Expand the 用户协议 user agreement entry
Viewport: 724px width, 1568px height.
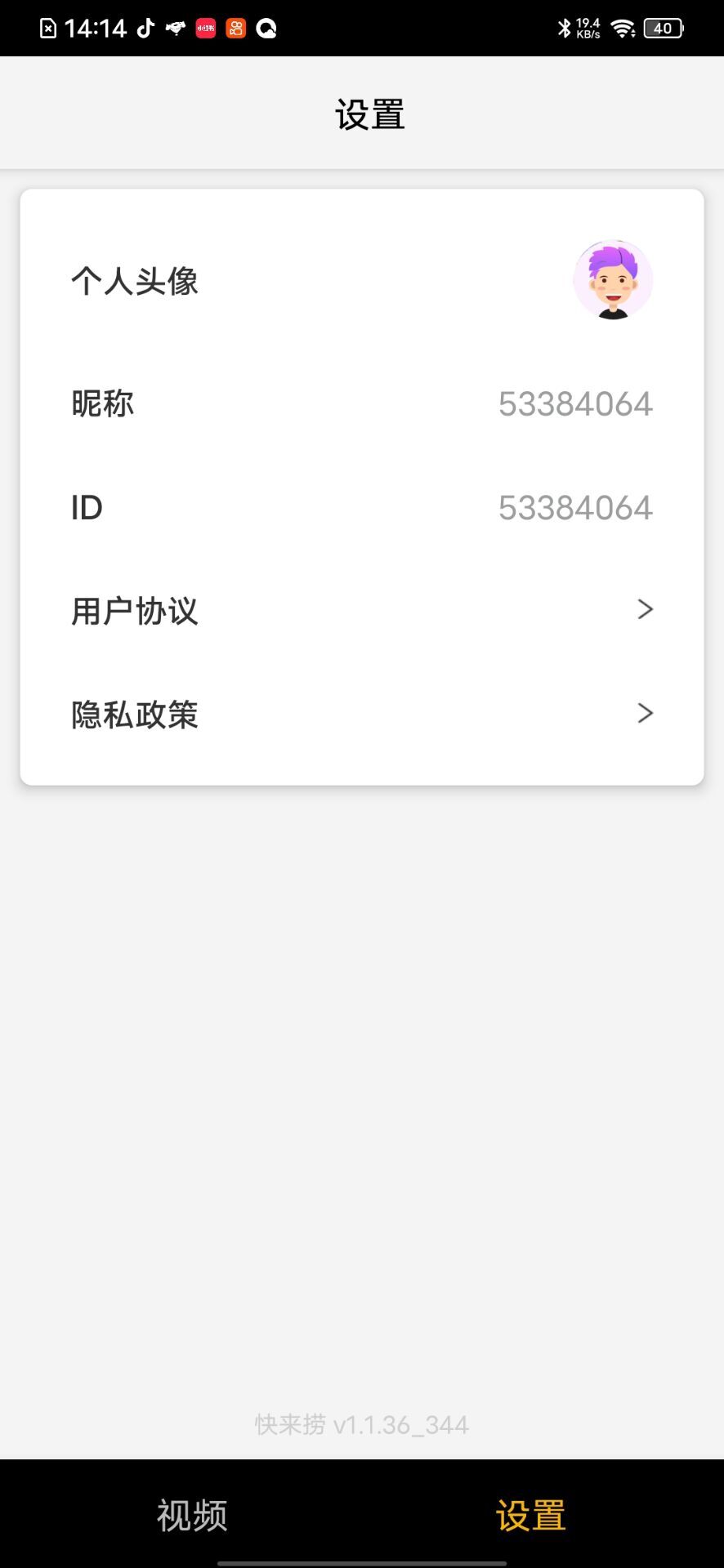(362, 611)
